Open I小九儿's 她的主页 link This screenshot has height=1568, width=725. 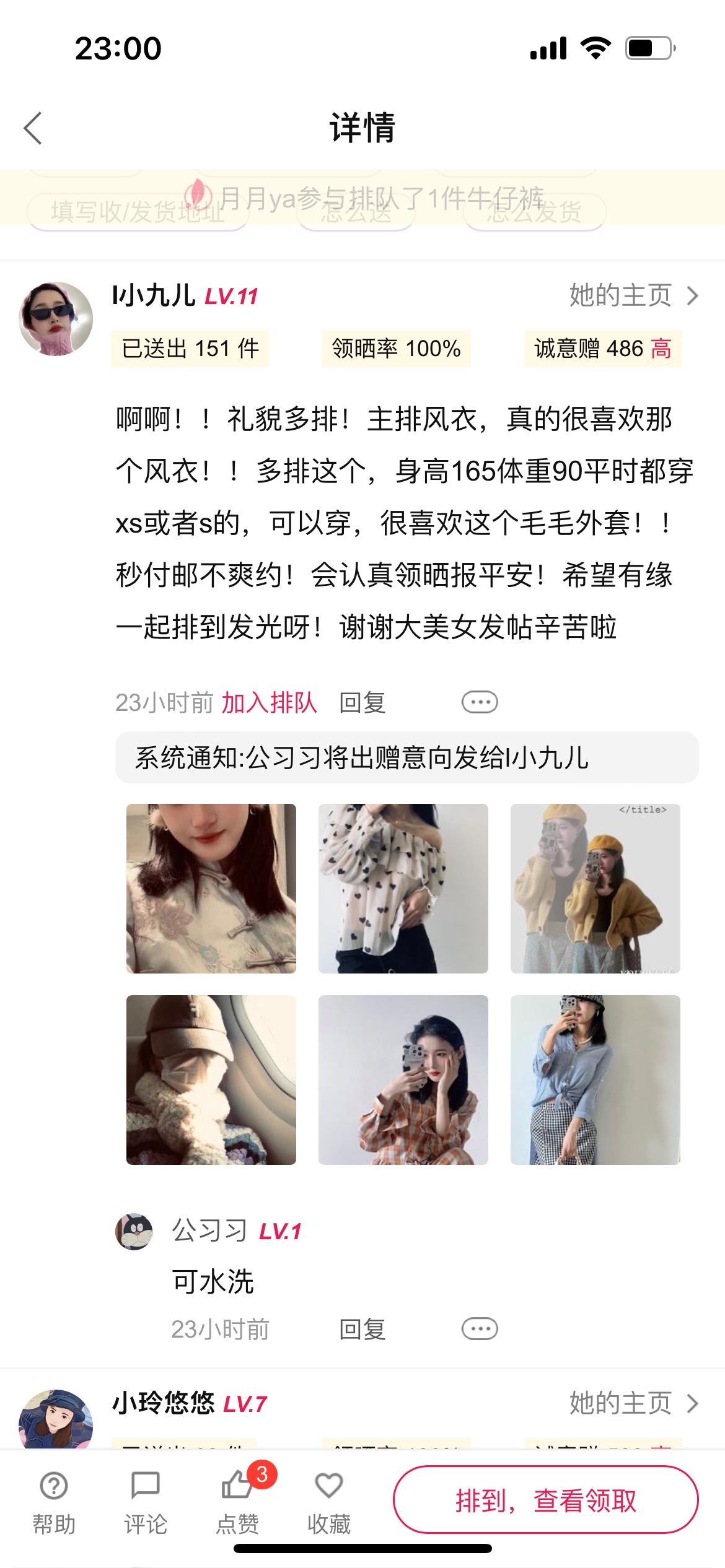(x=634, y=295)
